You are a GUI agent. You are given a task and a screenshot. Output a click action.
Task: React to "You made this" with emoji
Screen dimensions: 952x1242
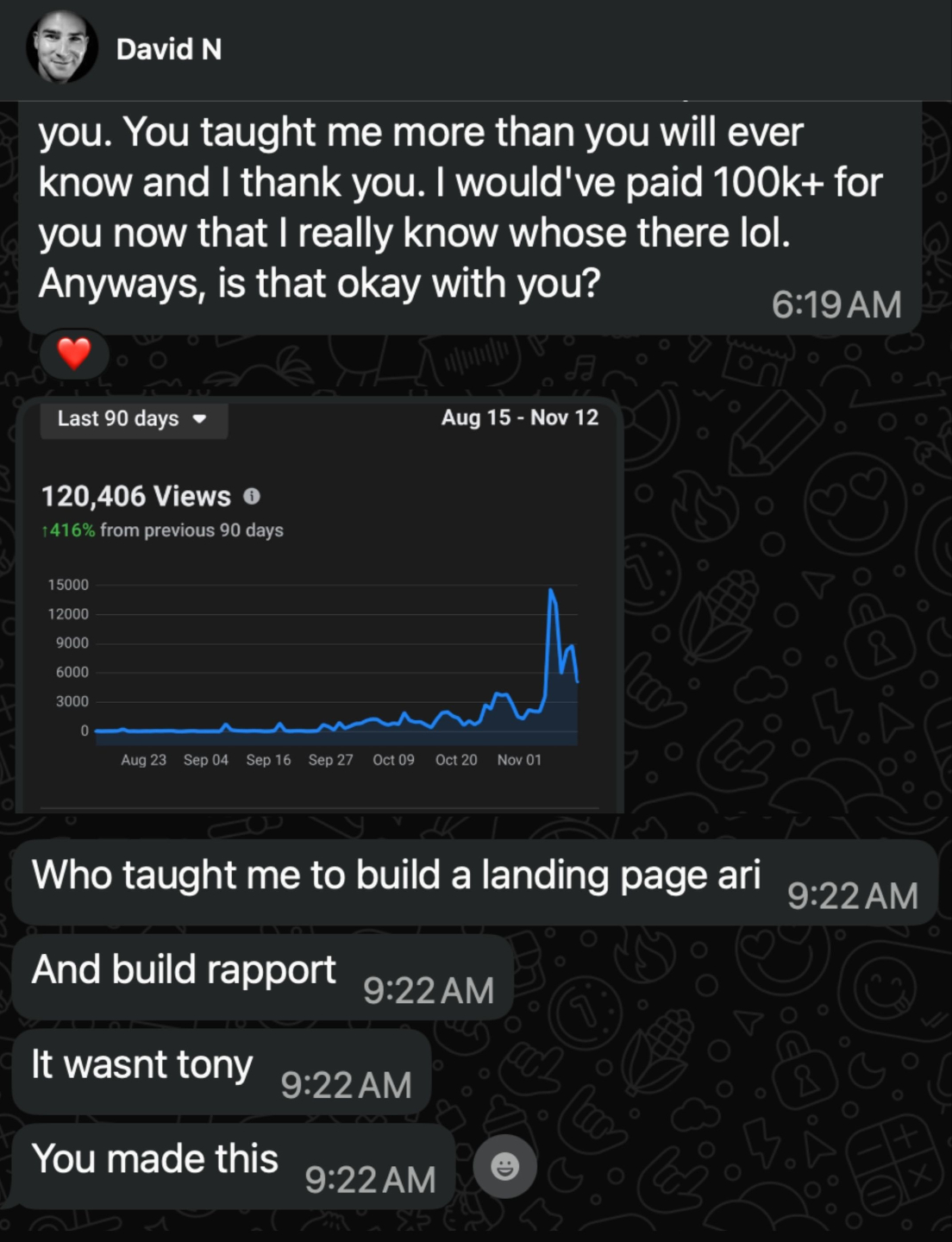pyautogui.click(x=504, y=1167)
